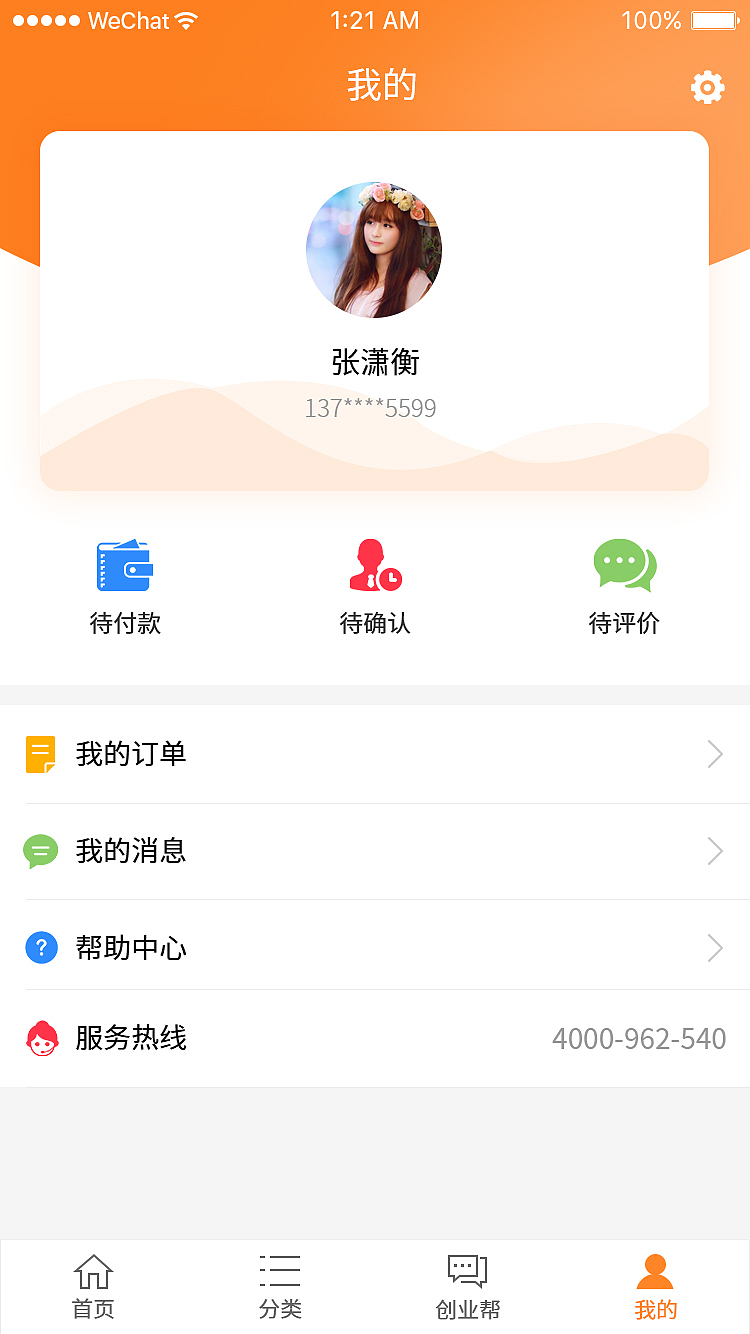Expand the 我的订单 row chevron
Screen dimensions: 750x1334
pos(715,754)
